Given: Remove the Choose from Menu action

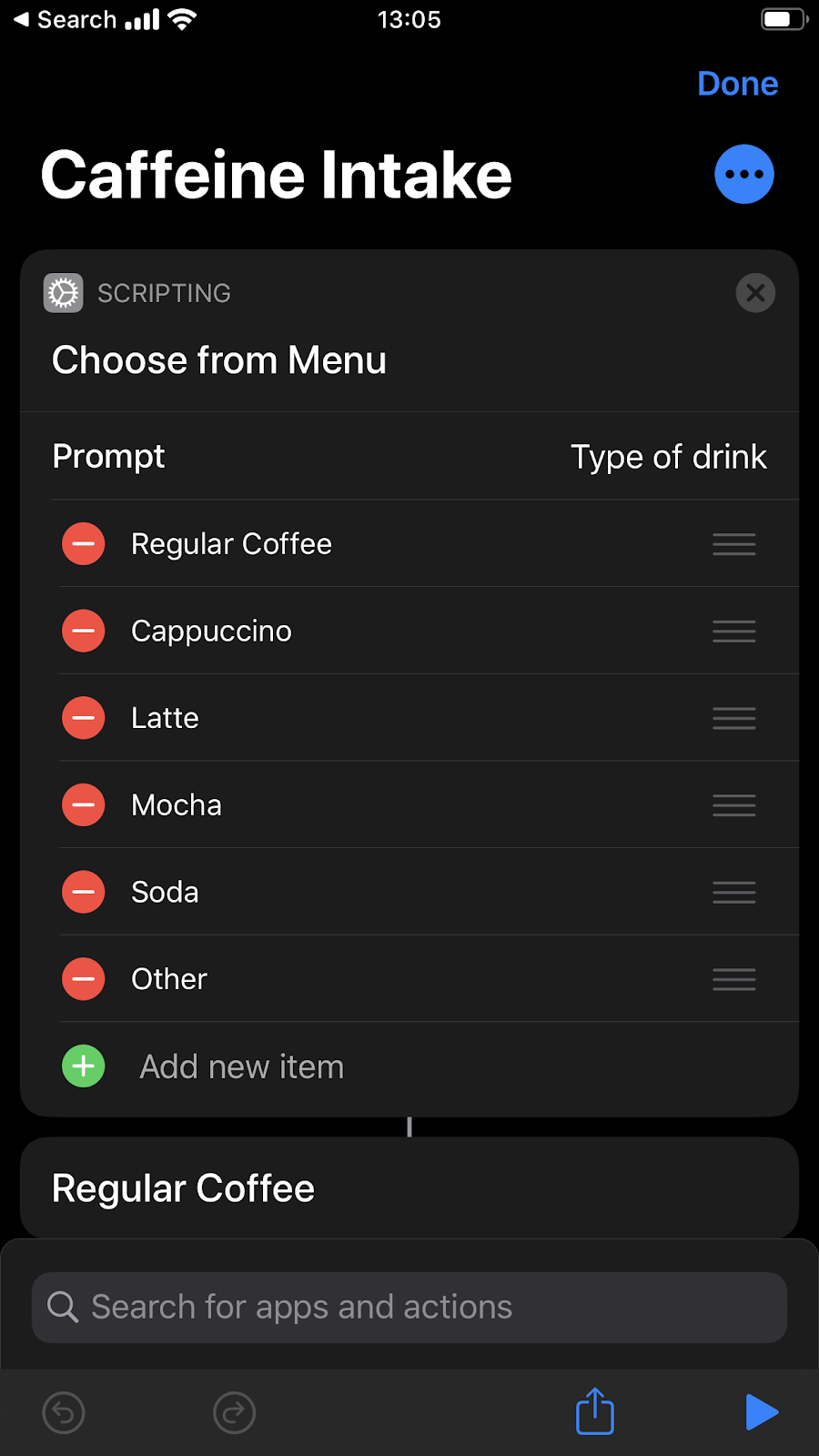Looking at the screenshot, I should pos(755,293).
